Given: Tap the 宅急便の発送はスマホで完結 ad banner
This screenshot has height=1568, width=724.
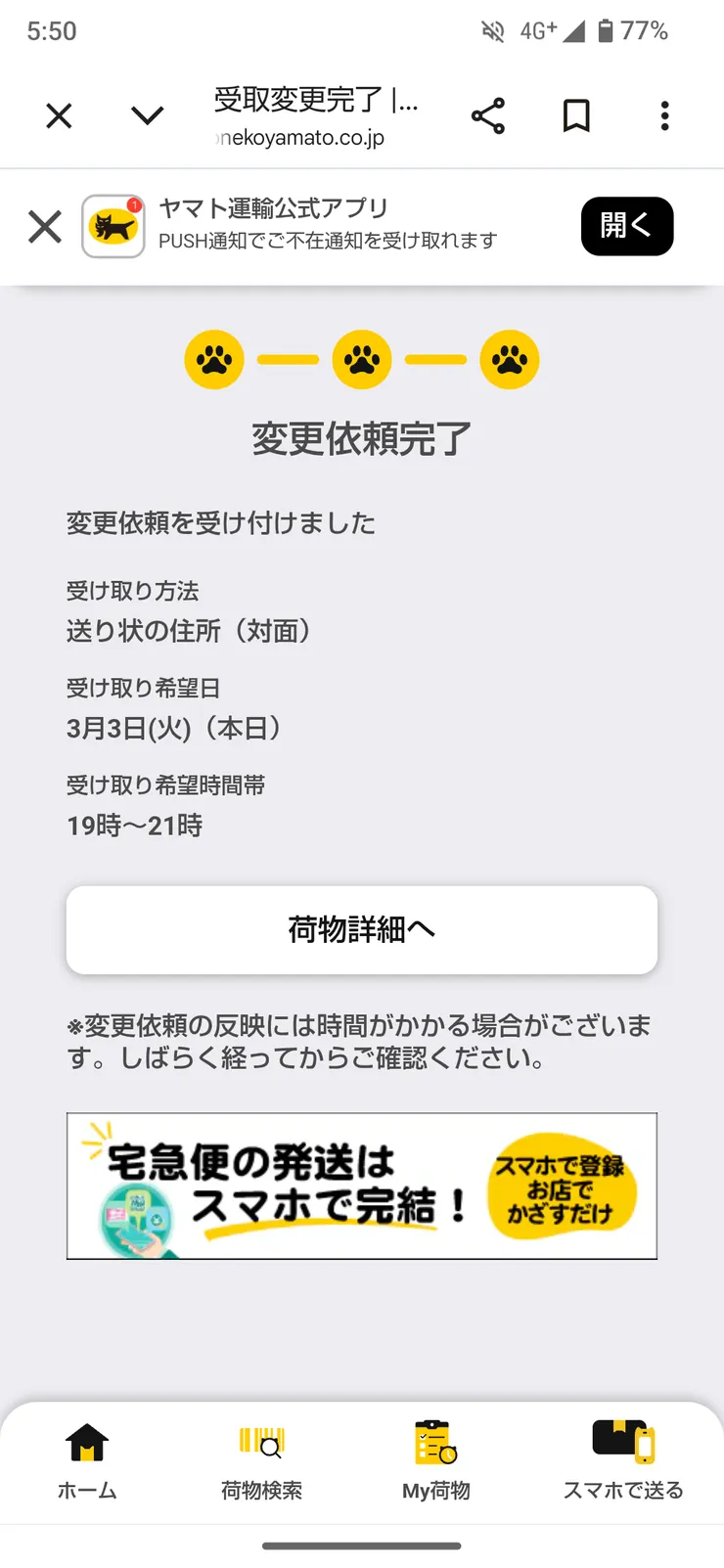Looking at the screenshot, I should tap(362, 1186).
